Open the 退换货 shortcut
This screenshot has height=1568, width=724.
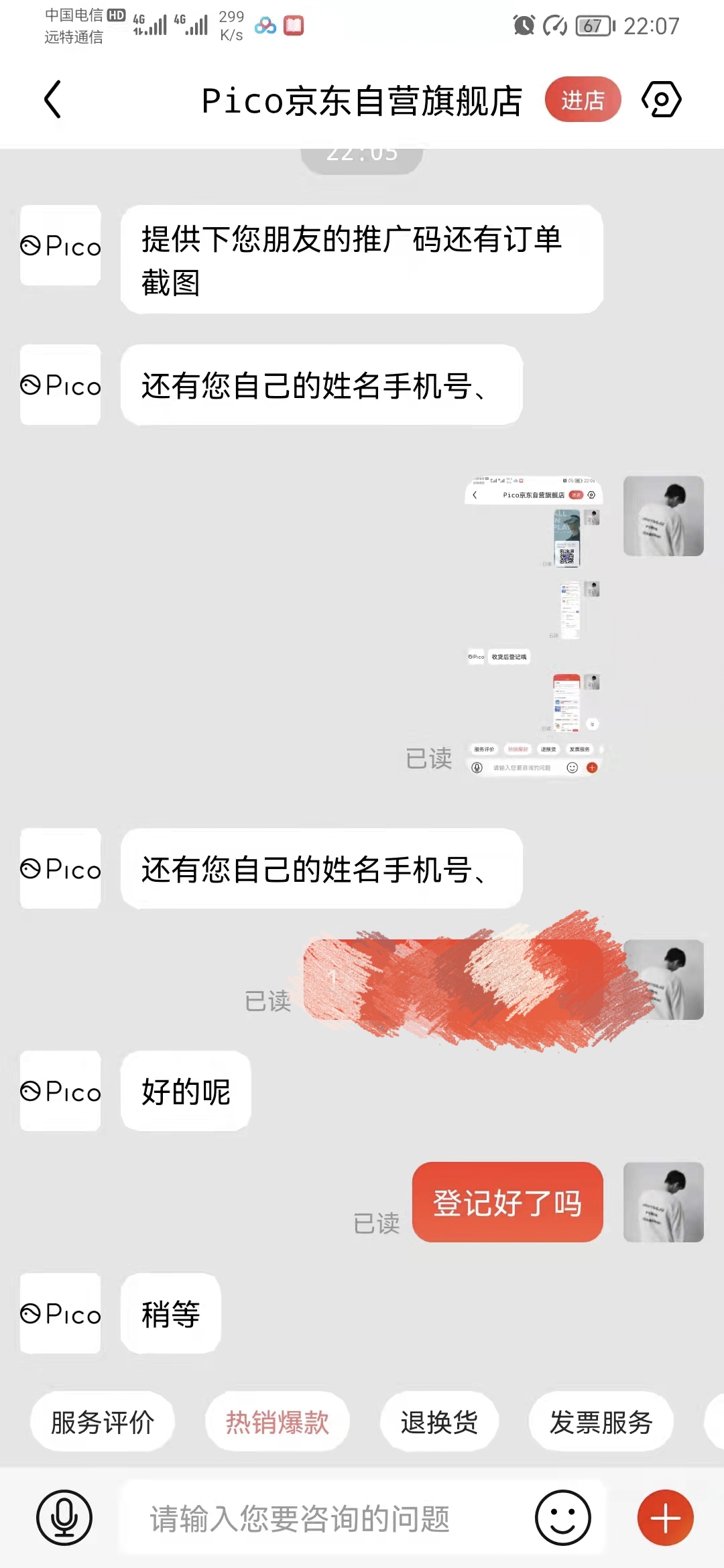(x=439, y=1422)
